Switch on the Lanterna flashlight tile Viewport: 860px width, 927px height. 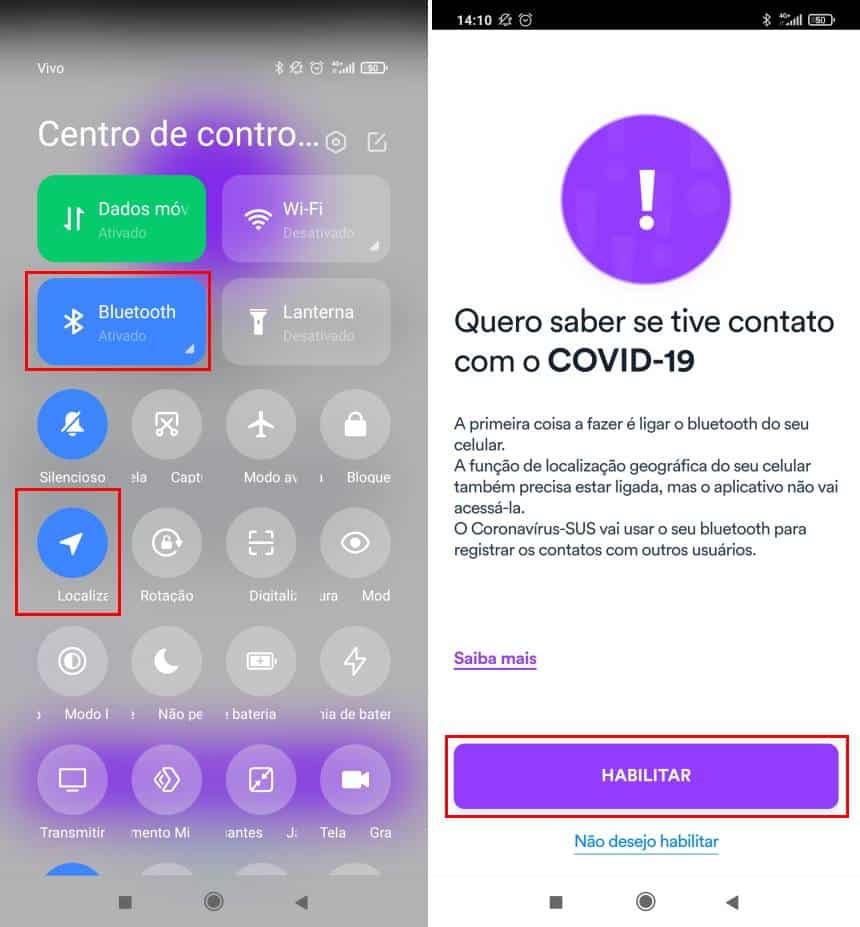tap(306, 322)
